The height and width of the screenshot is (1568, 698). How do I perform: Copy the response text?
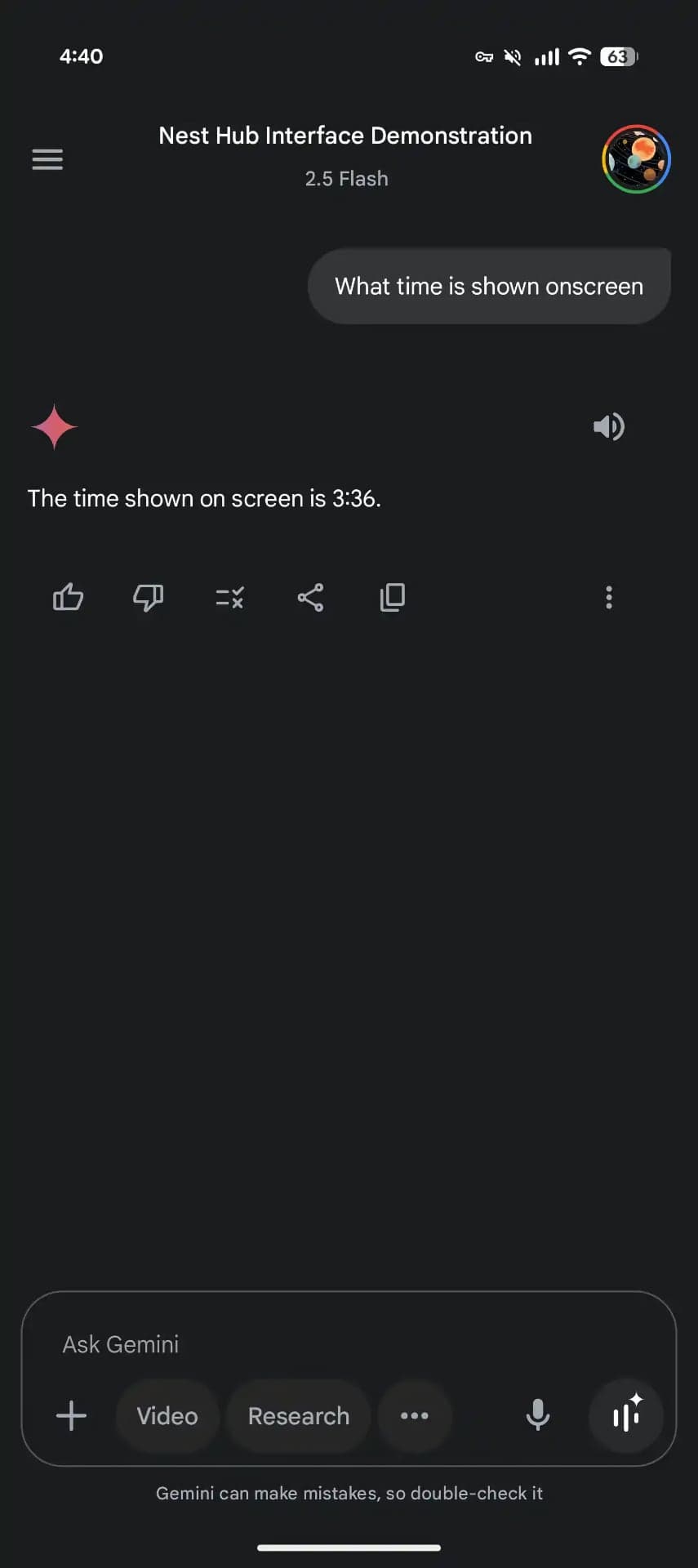(392, 598)
